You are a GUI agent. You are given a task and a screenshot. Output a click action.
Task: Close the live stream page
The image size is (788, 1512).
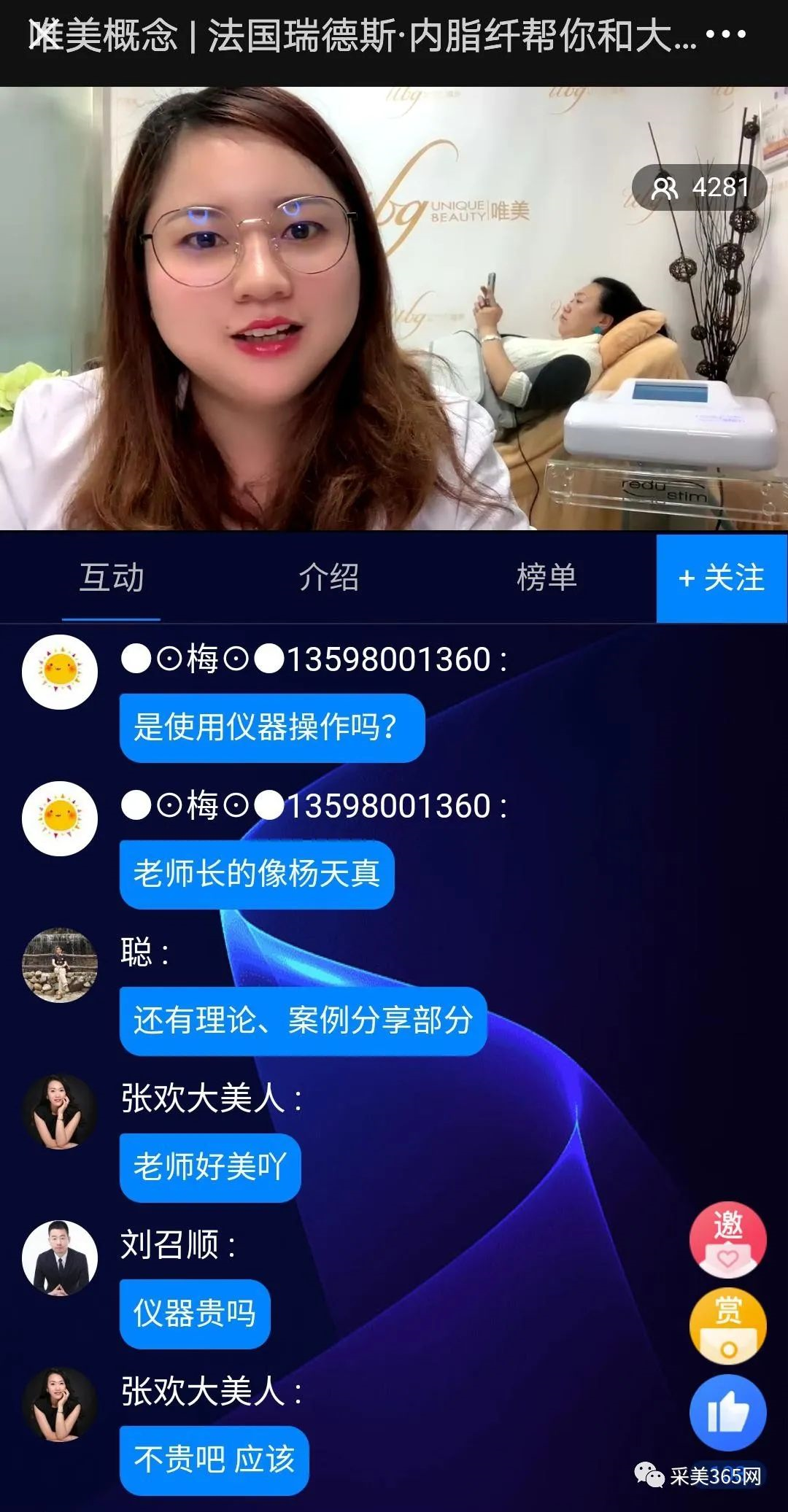coord(38,35)
